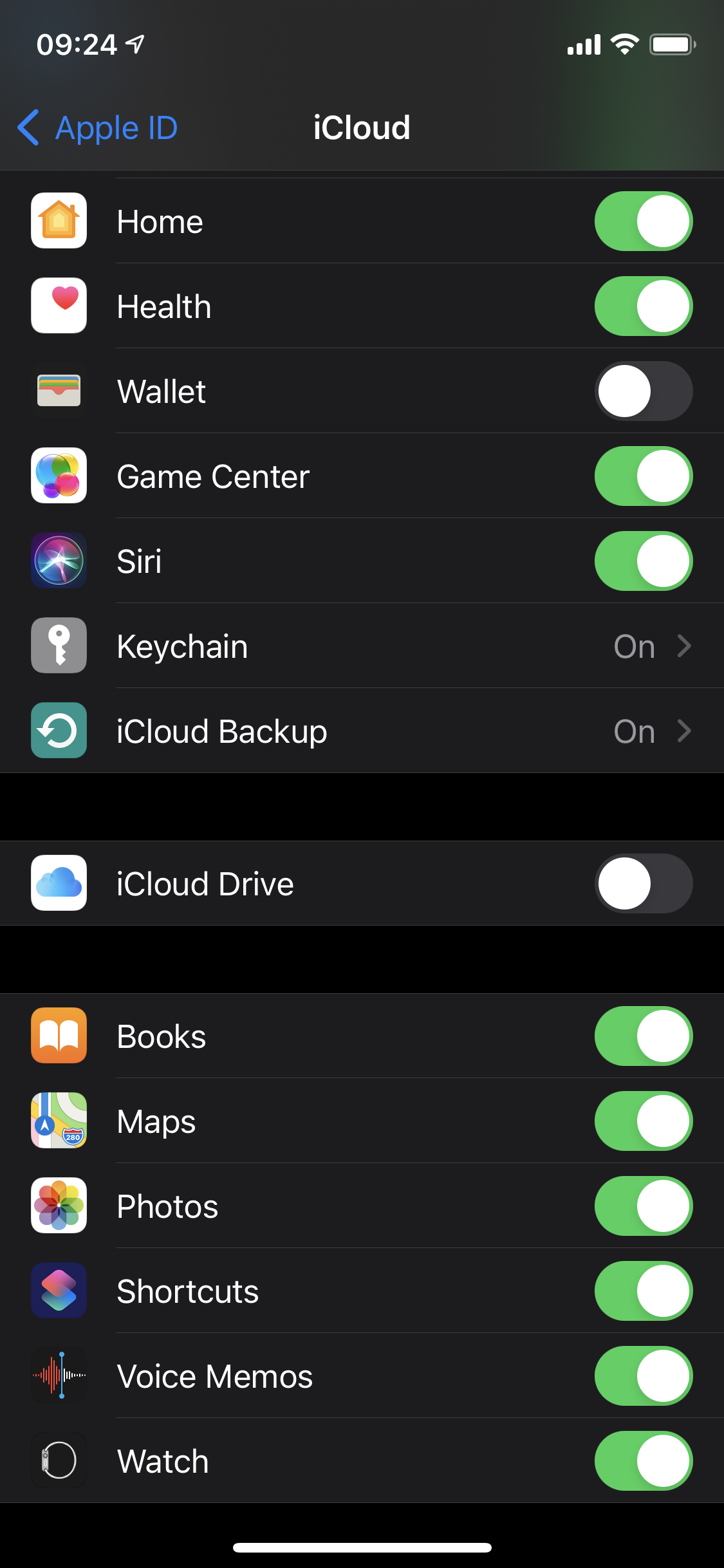Toggle Watch iCloud syncing off

(x=643, y=1461)
